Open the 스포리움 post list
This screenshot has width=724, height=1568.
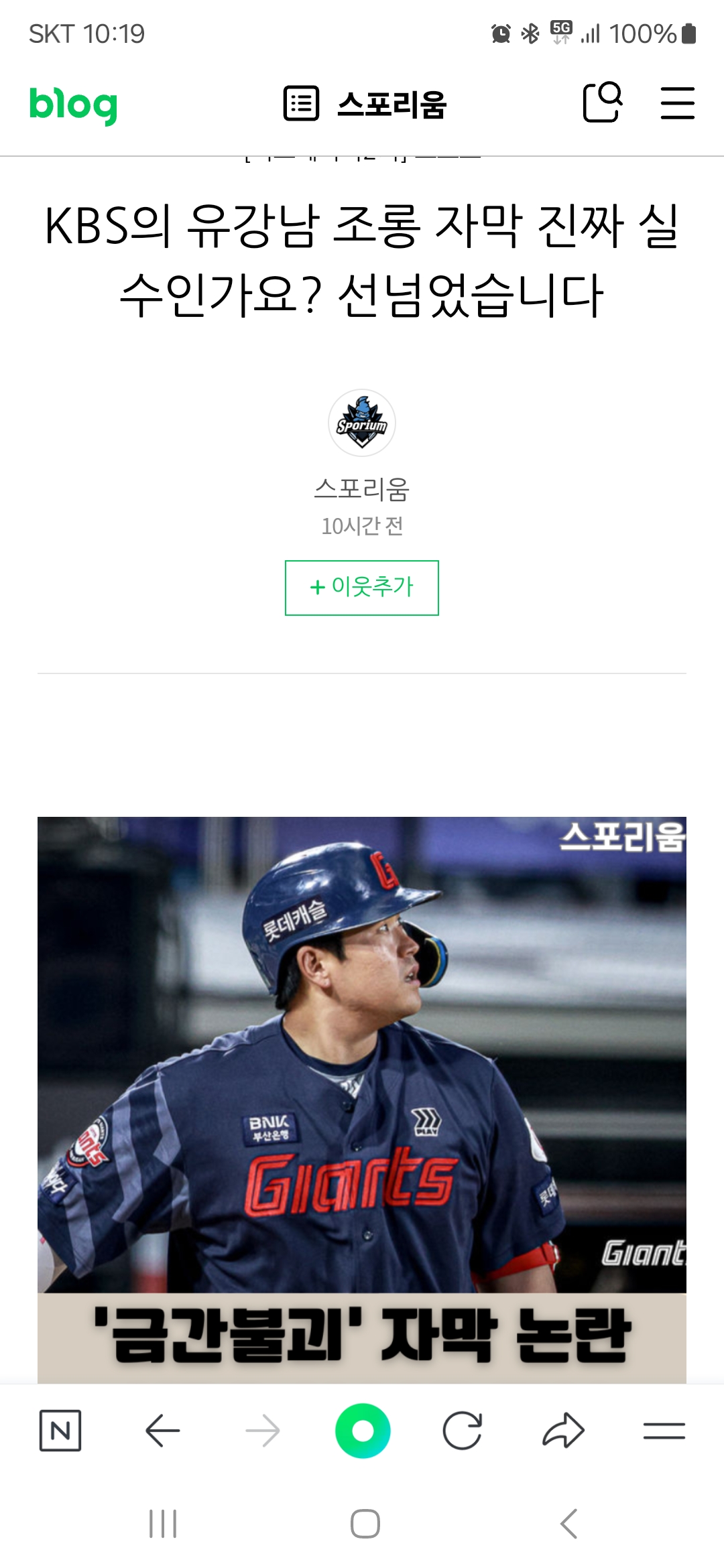click(365, 104)
